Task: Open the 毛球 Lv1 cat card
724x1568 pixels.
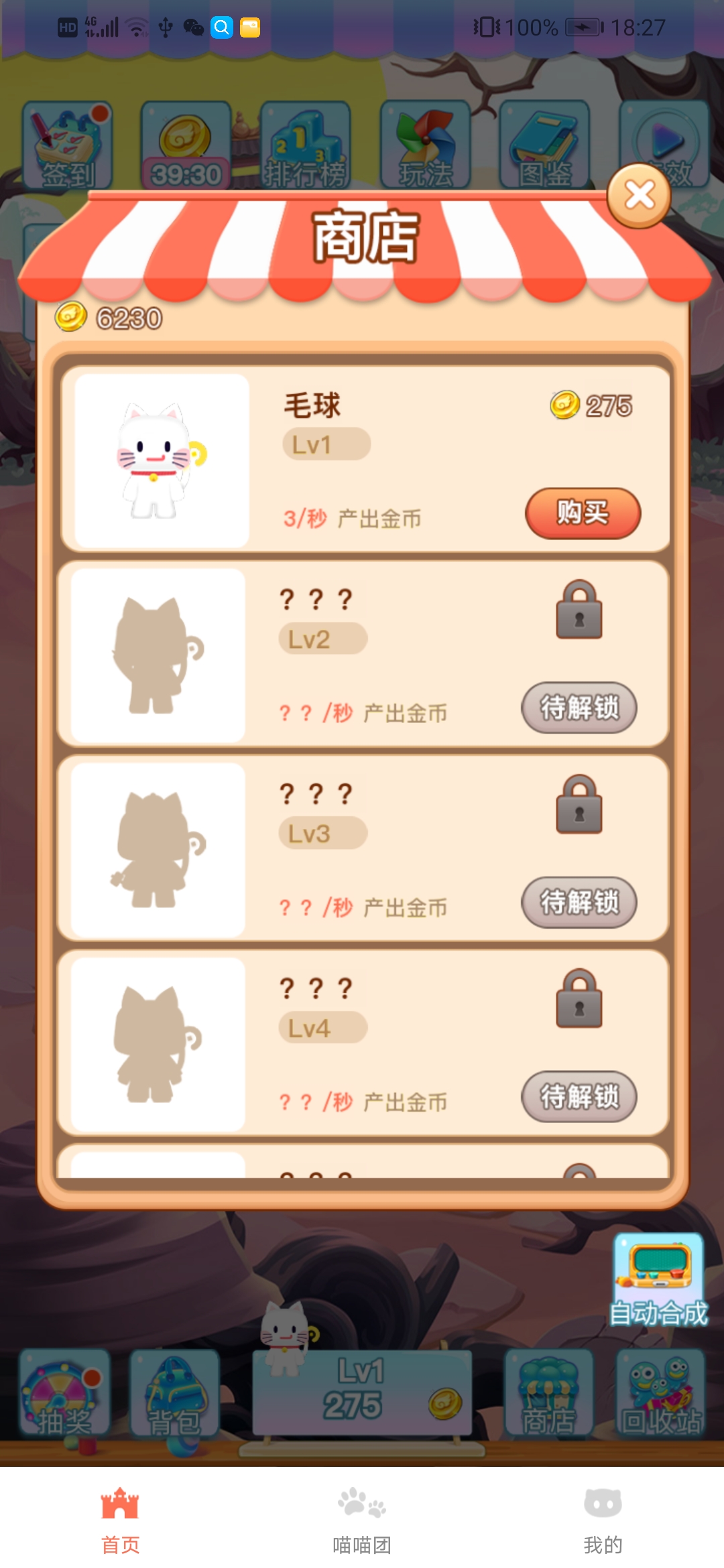Action: tap(162, 461)
